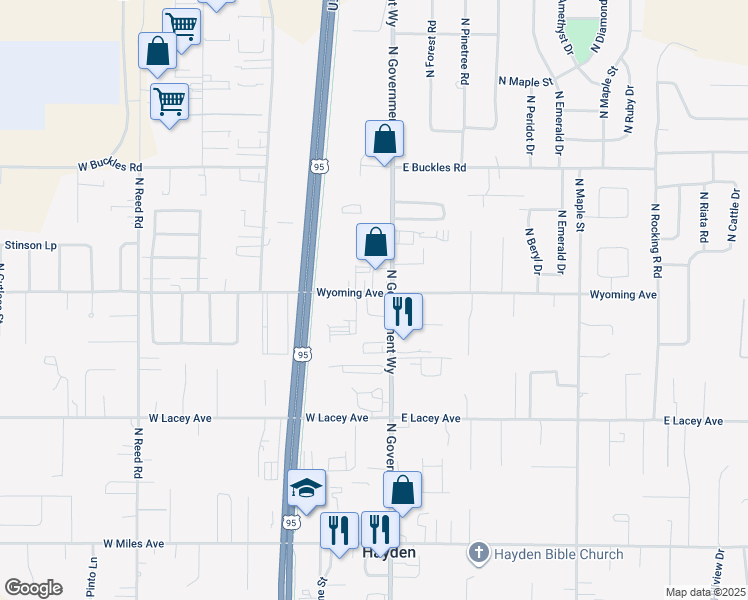View the Hayden Bible Church marker
Viewport: 748px width, 600px height.
click(x=479, y=553)
